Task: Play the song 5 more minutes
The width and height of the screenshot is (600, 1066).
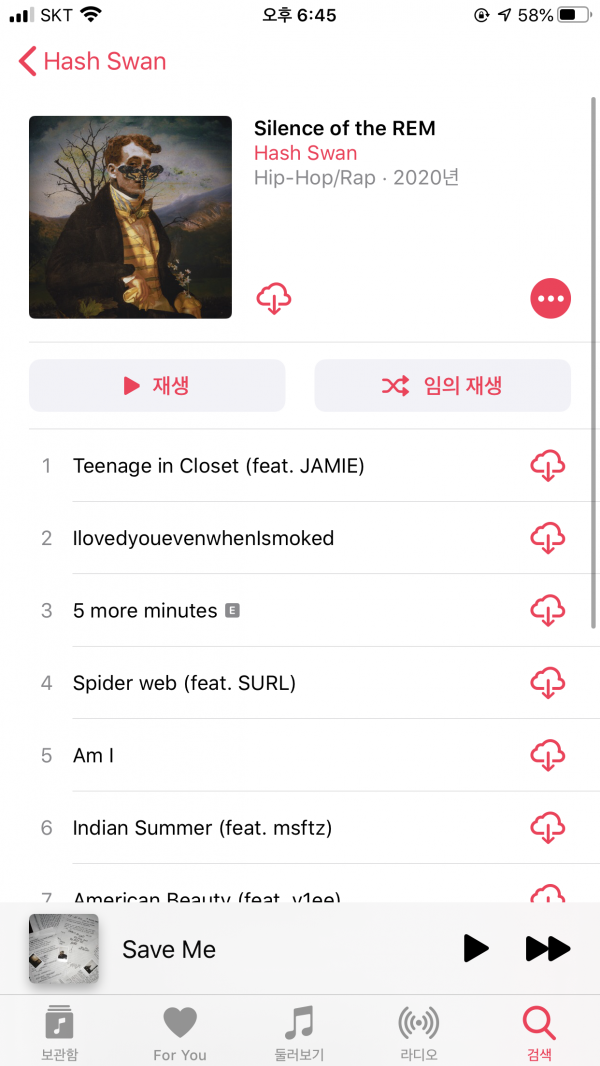Action: (145, 611)
